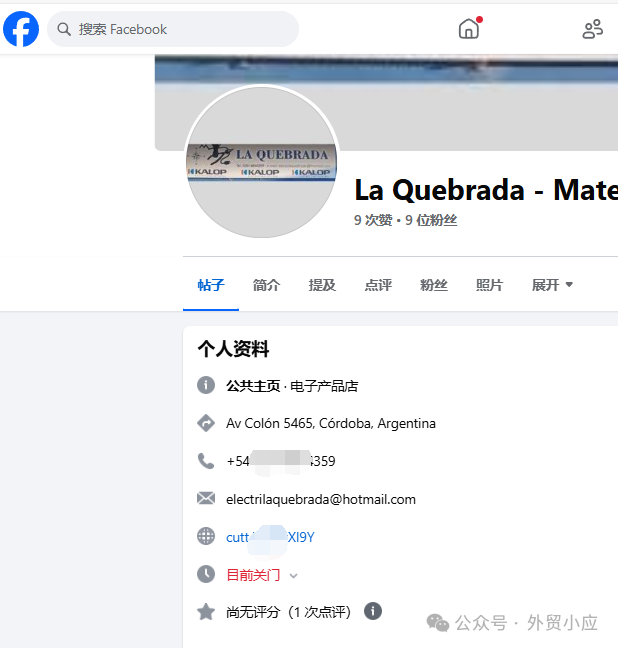The height and width of the screenshot is (648, 618).
Task: Tap info icon next to 尚无评分
Action: point(373,611)
